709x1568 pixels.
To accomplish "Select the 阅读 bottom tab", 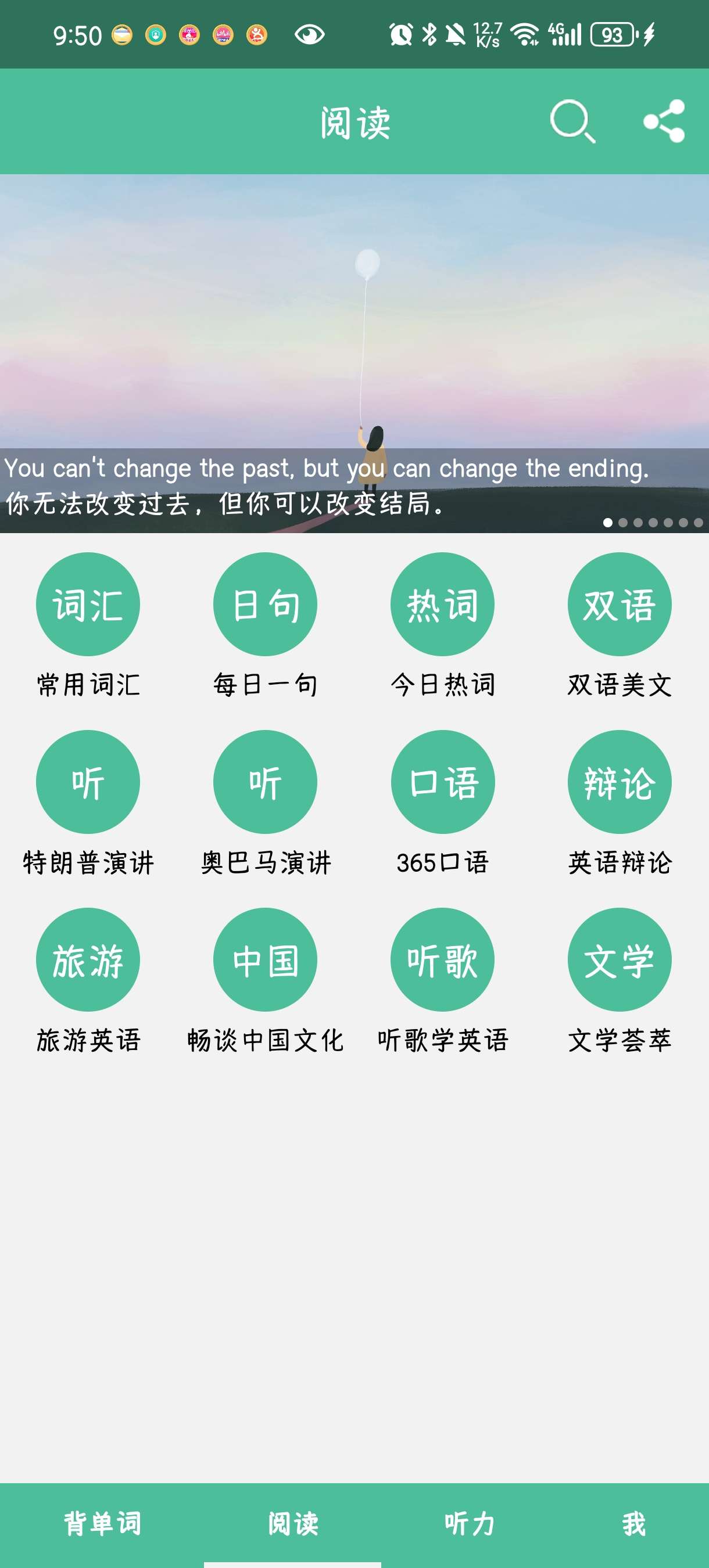I will click(x=293, y=1523).
